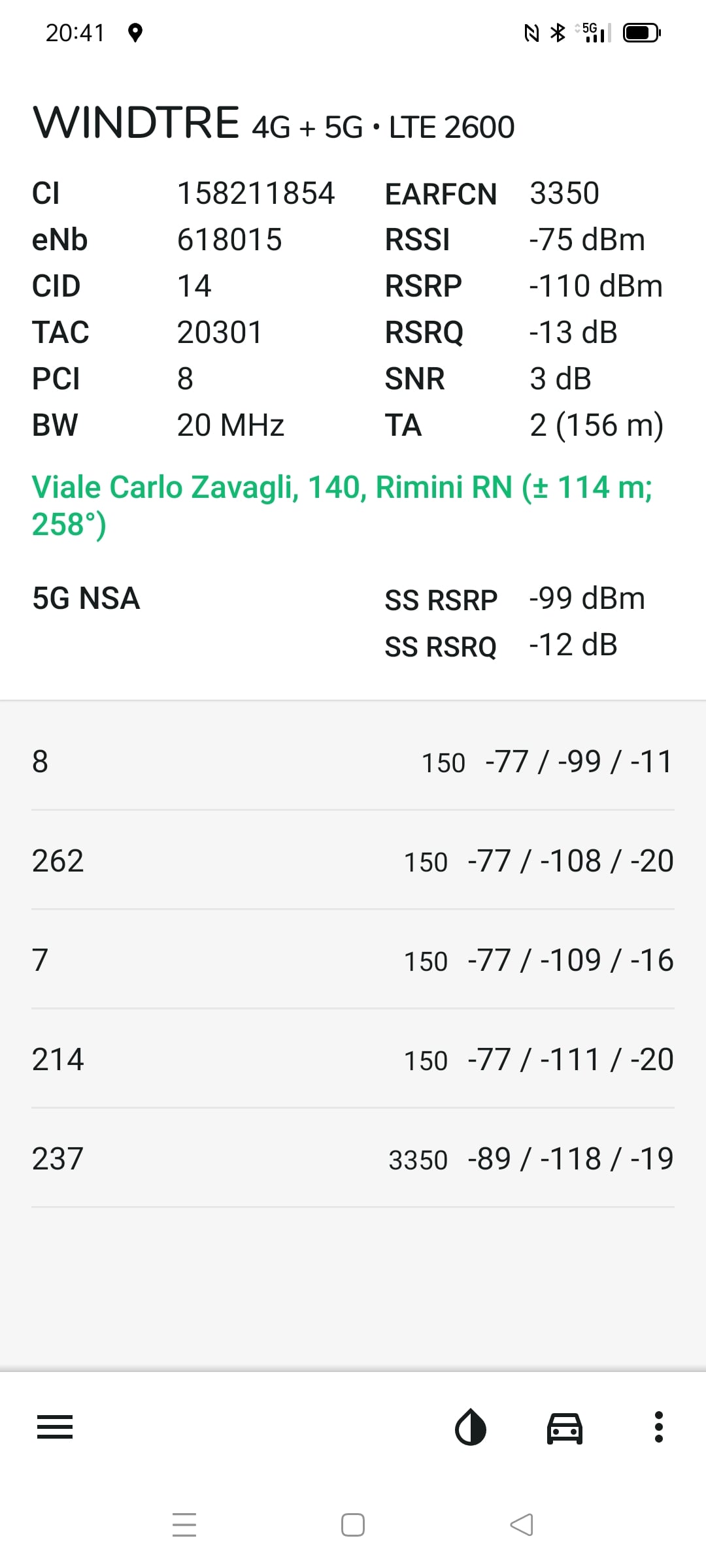
Task: Toggle the dark theme contrast icon
Action: 471,1427
